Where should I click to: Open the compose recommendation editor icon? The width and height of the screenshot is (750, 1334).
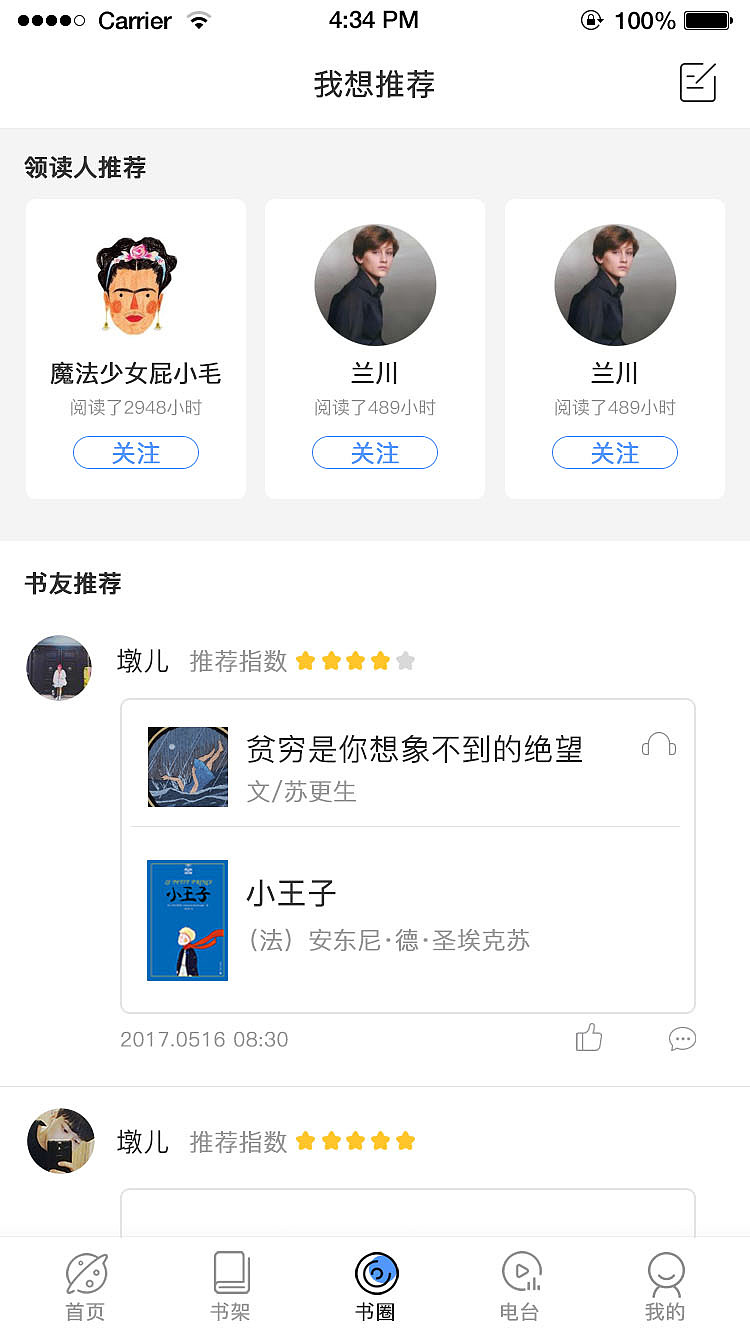click(x=697, y=83)
